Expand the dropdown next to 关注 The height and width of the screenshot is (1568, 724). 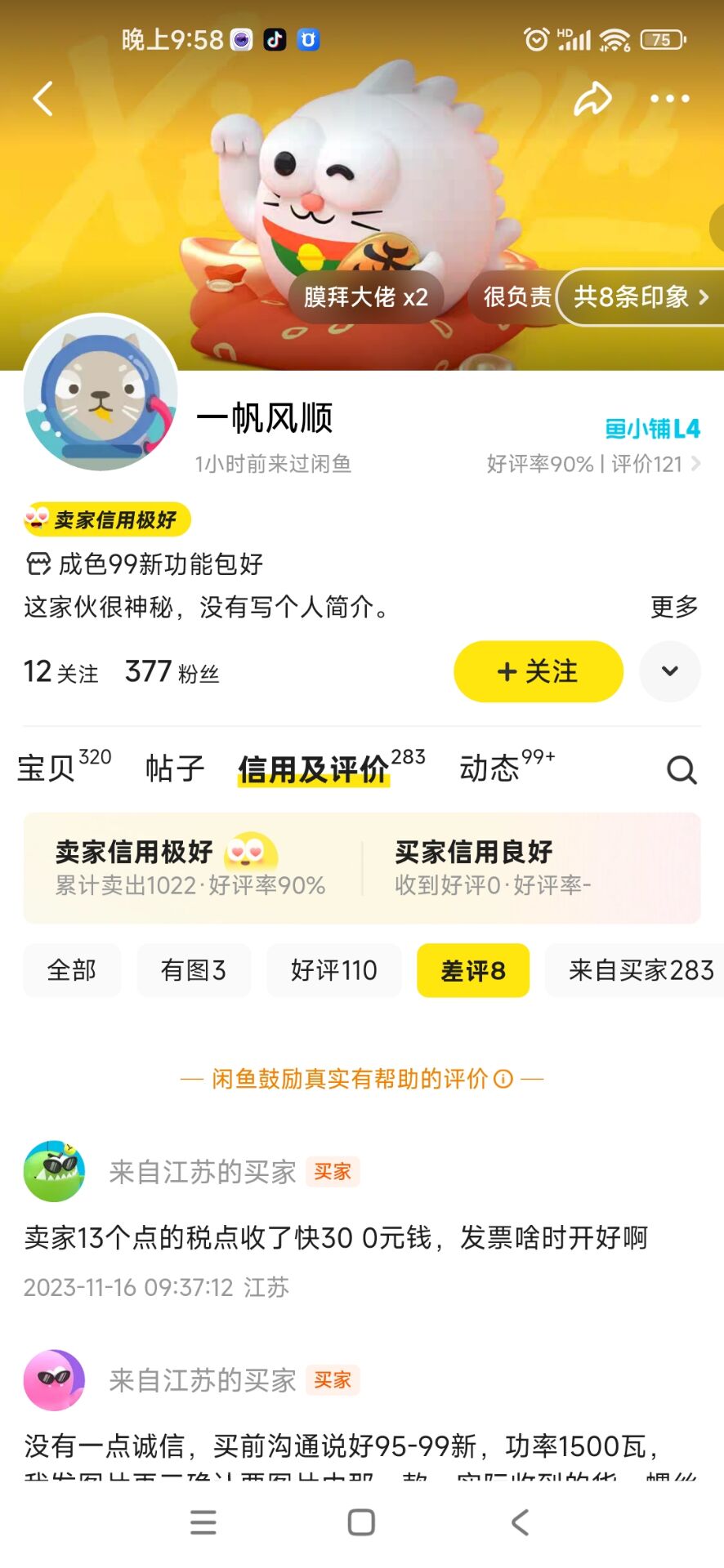click(669, 671)
